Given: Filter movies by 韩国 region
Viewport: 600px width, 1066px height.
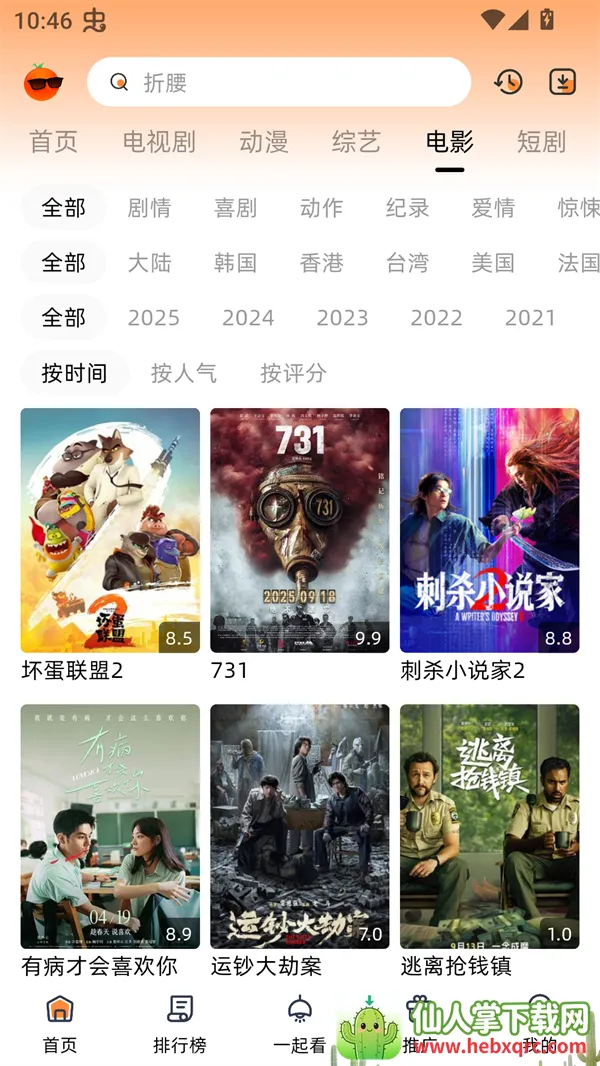Looking at the screenshot, I should point(236,263).
